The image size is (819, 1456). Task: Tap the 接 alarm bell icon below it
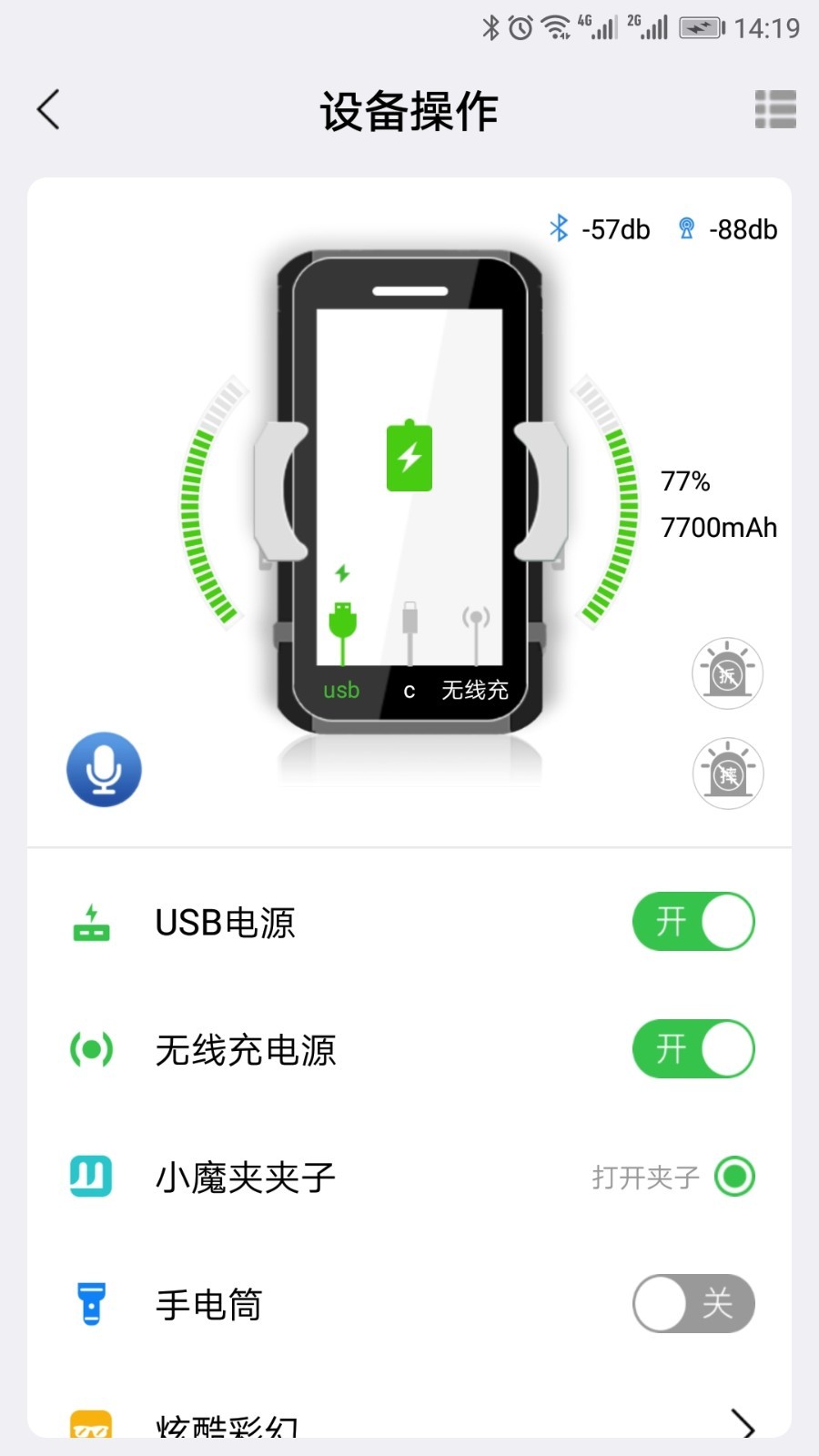726,773
